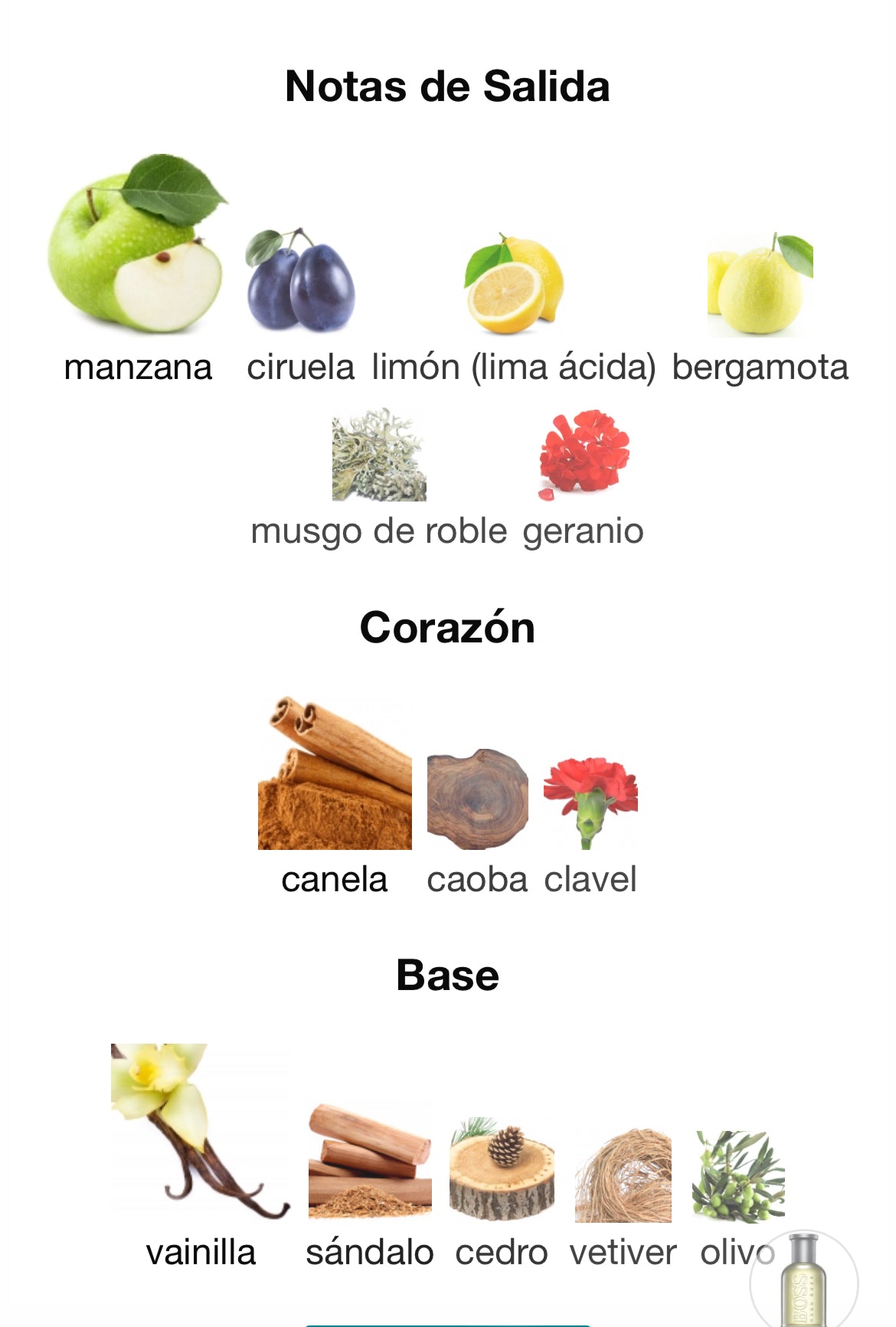Tap the floating Boss perfume bottle bubble

tap(804, 1280)
